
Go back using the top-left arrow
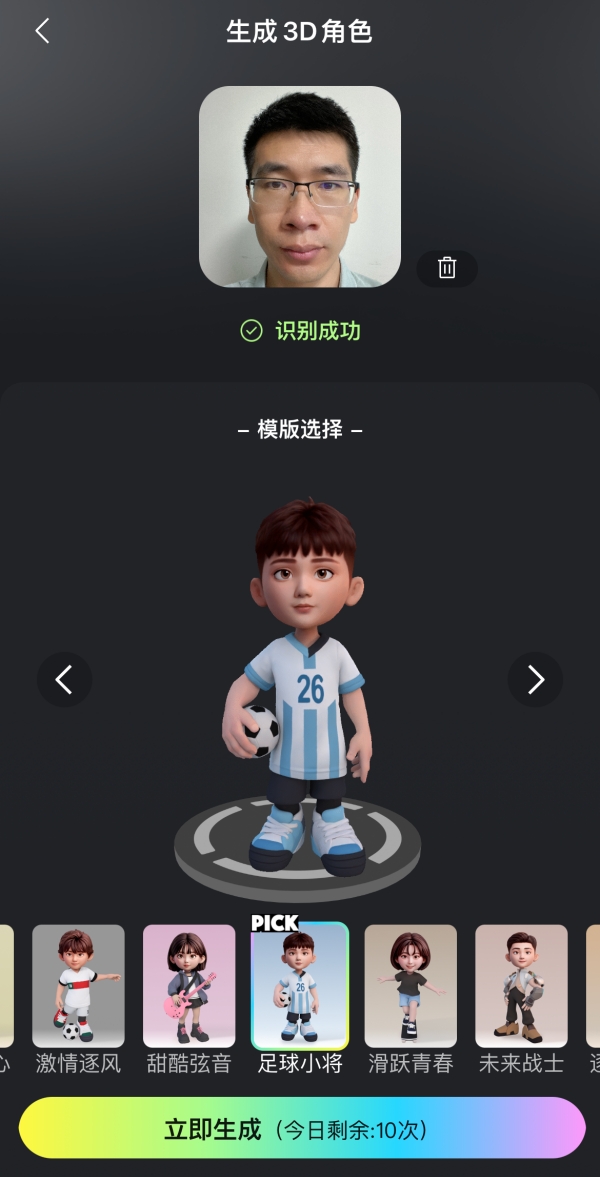[x=42, y=31]
